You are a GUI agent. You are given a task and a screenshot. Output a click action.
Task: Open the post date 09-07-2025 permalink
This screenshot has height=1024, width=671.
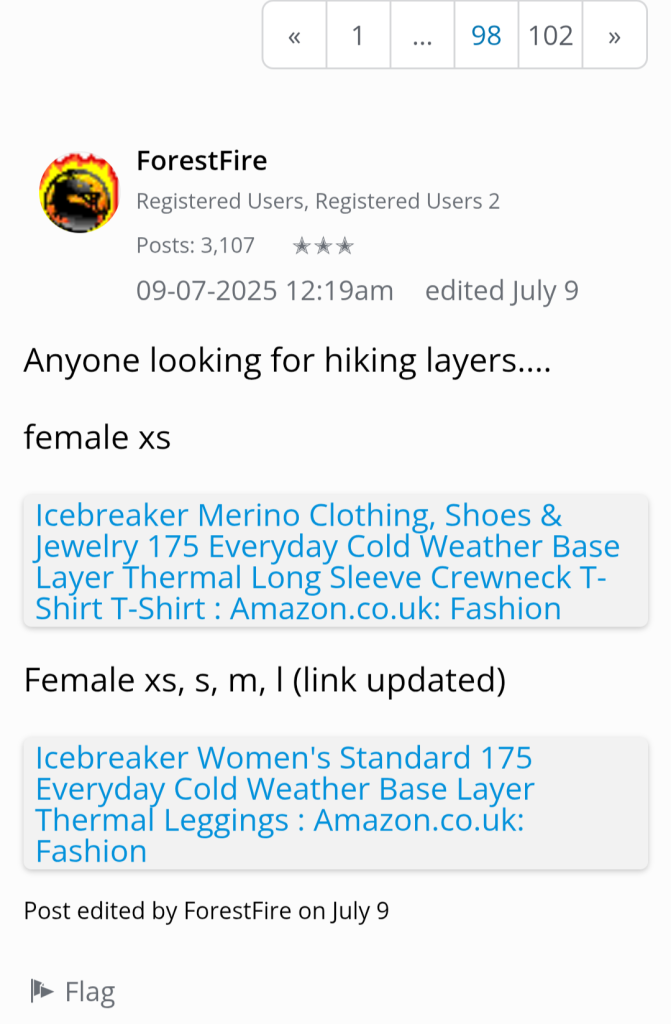pos(264,291)
